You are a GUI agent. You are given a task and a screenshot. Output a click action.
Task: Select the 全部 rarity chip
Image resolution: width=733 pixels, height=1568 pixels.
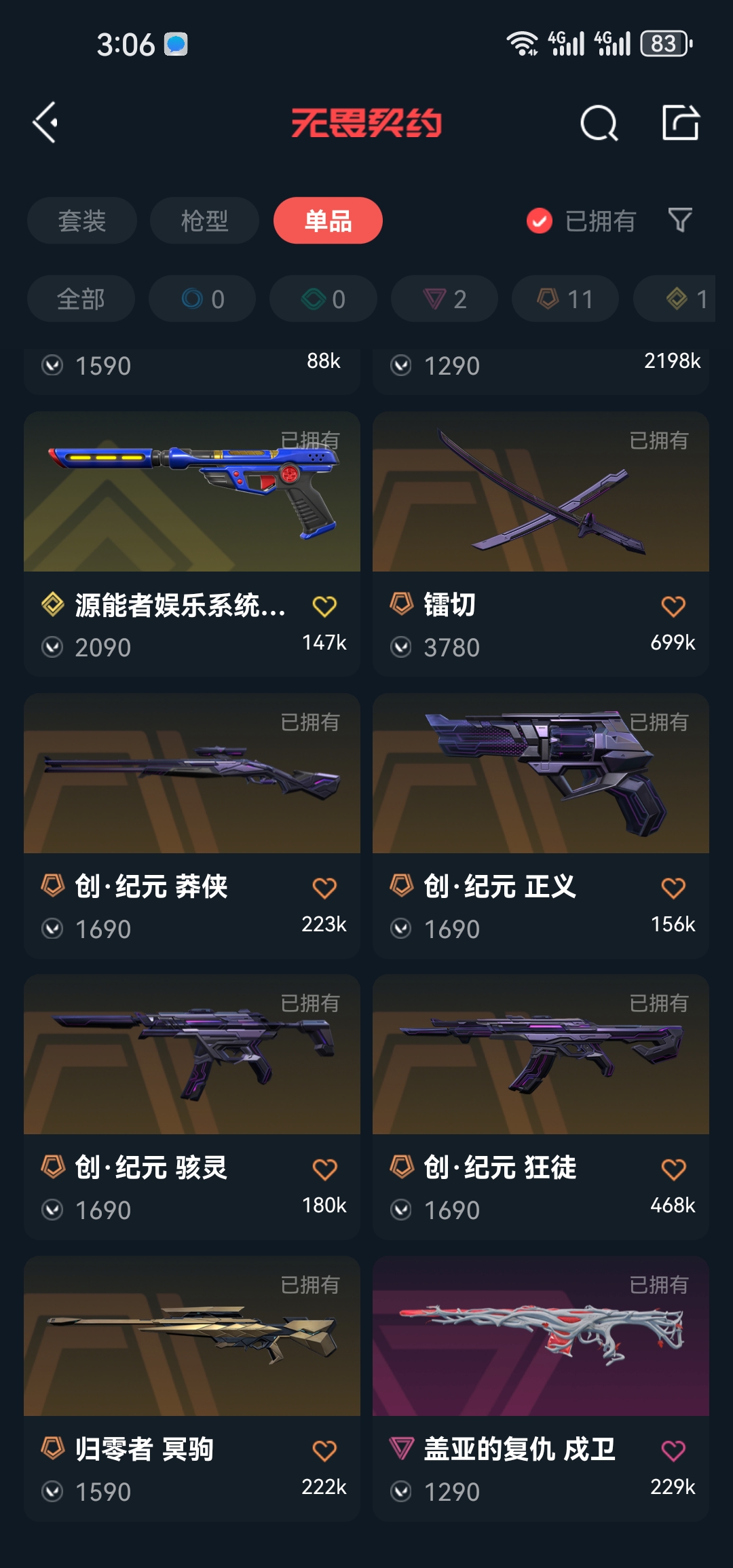pyautogui.click(x=81, y=299)
